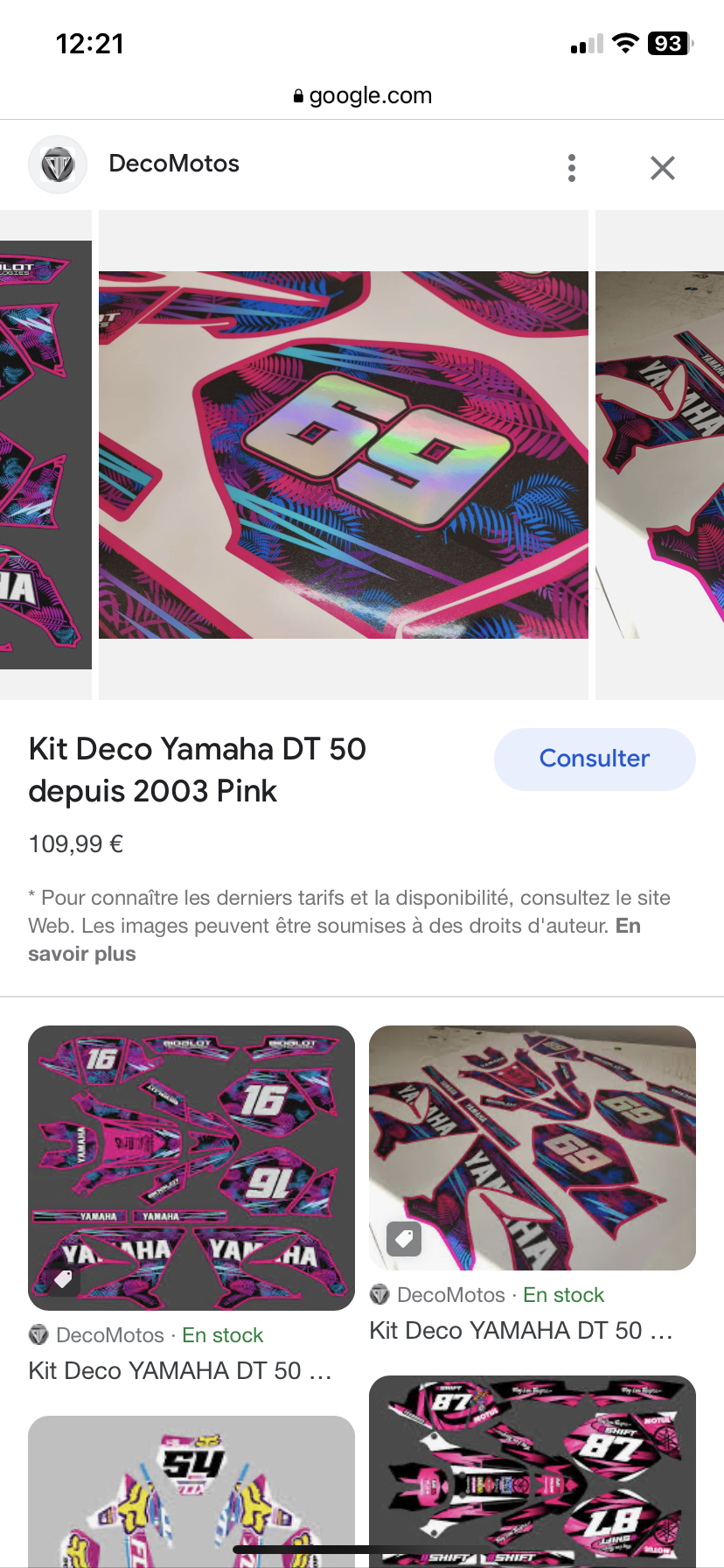Open the main holographic 69 sticker image
Screen dimensions: 724x1568
pyautogui.click(x=343, y=455)
